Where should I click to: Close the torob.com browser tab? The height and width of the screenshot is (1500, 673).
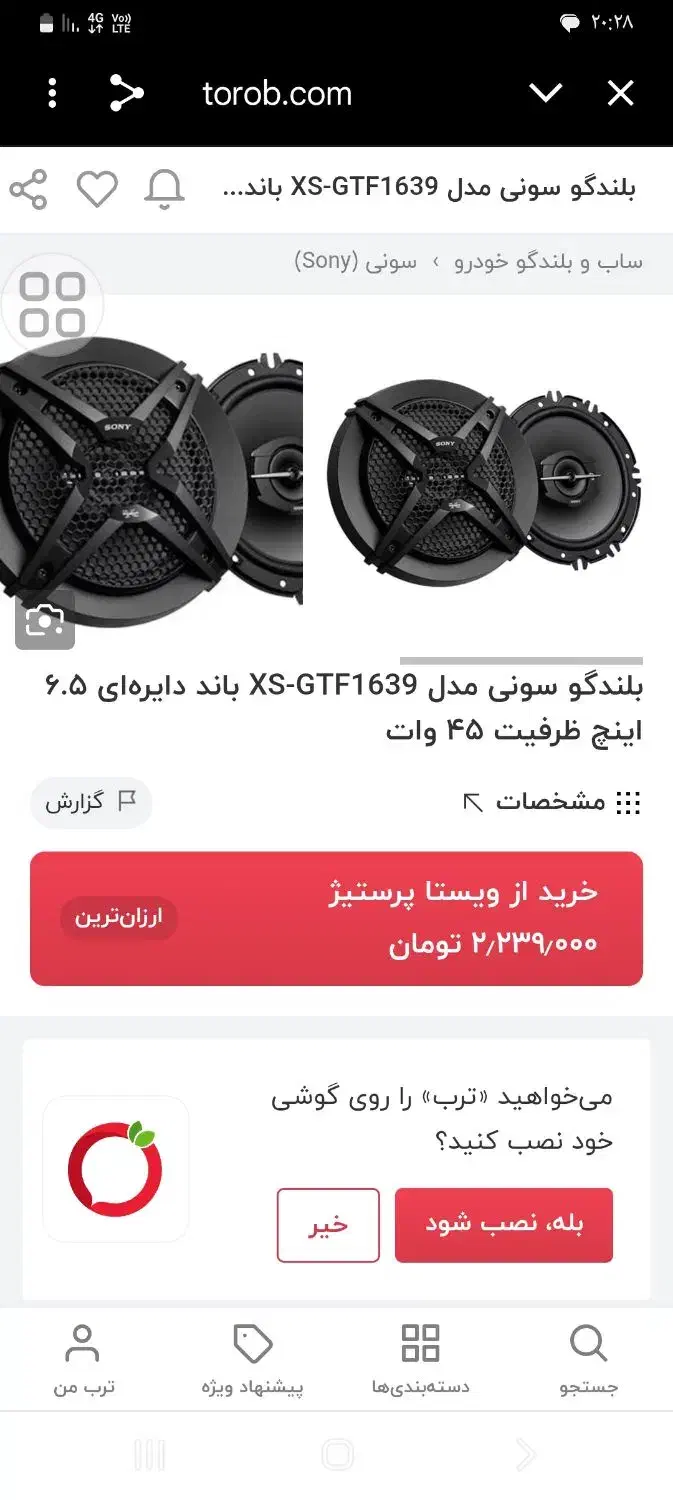click(x=621, y=94)
